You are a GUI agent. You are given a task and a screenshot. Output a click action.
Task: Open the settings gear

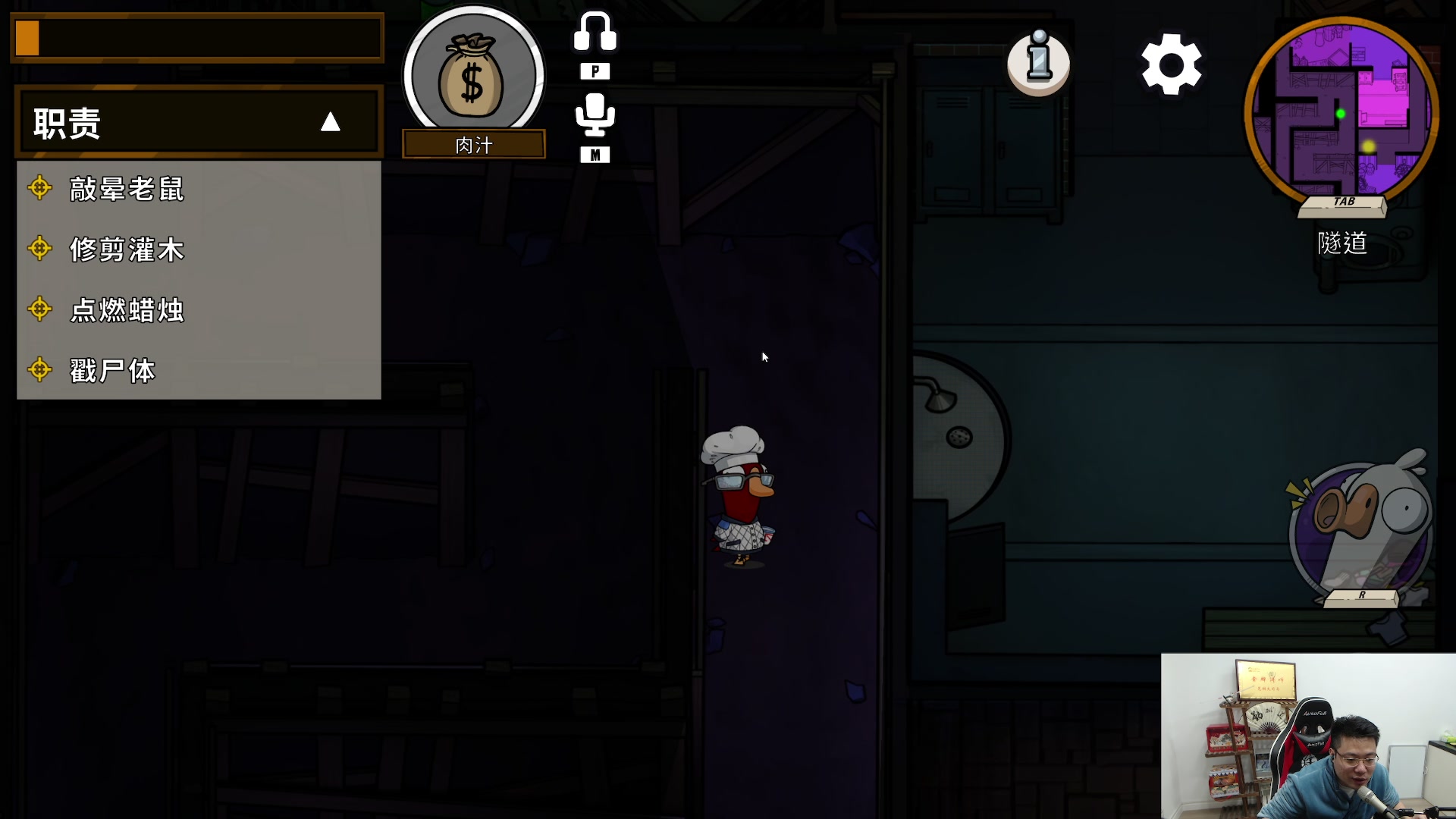point(1171,64)
